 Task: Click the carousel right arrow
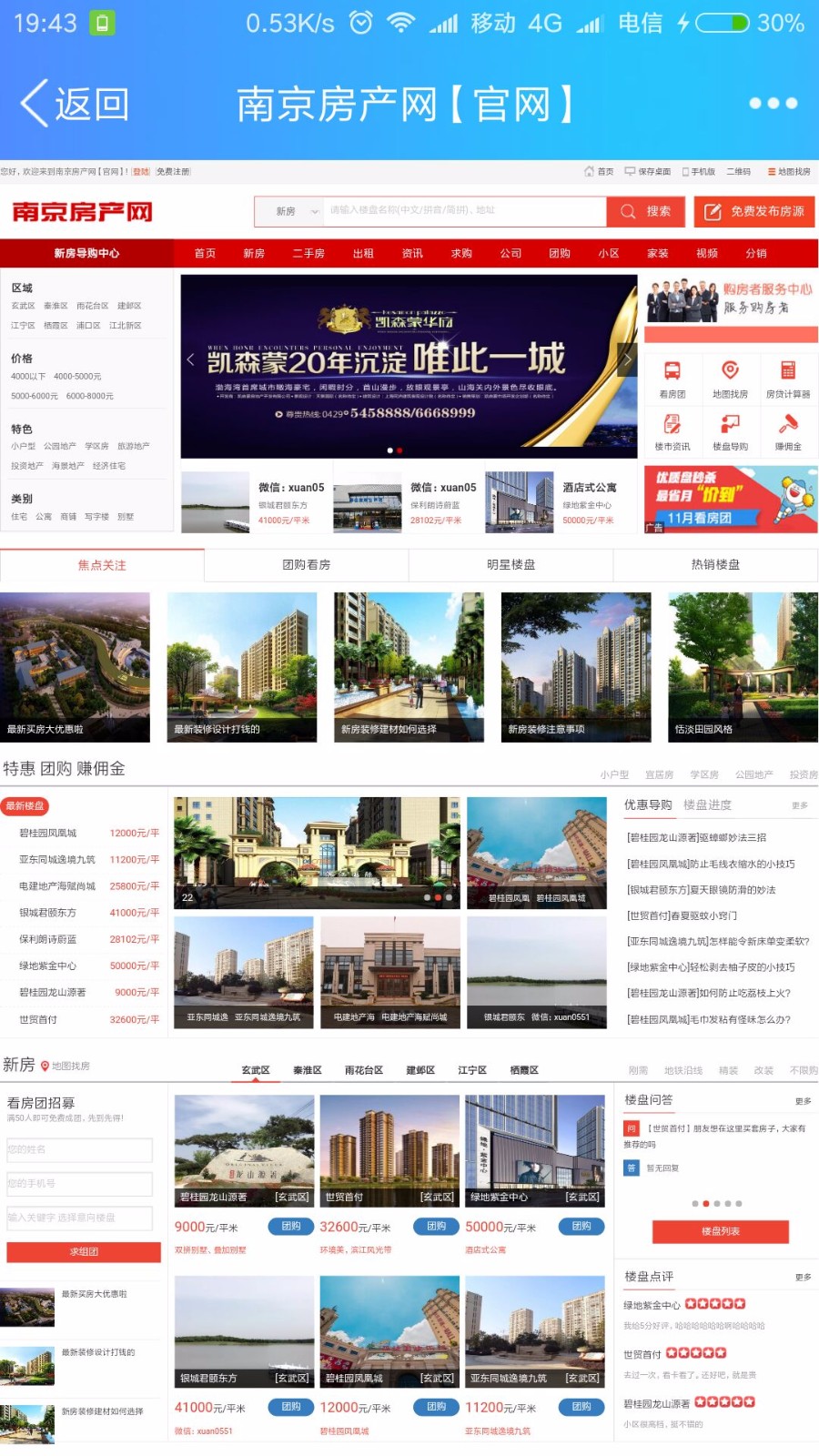click(627, 360)
